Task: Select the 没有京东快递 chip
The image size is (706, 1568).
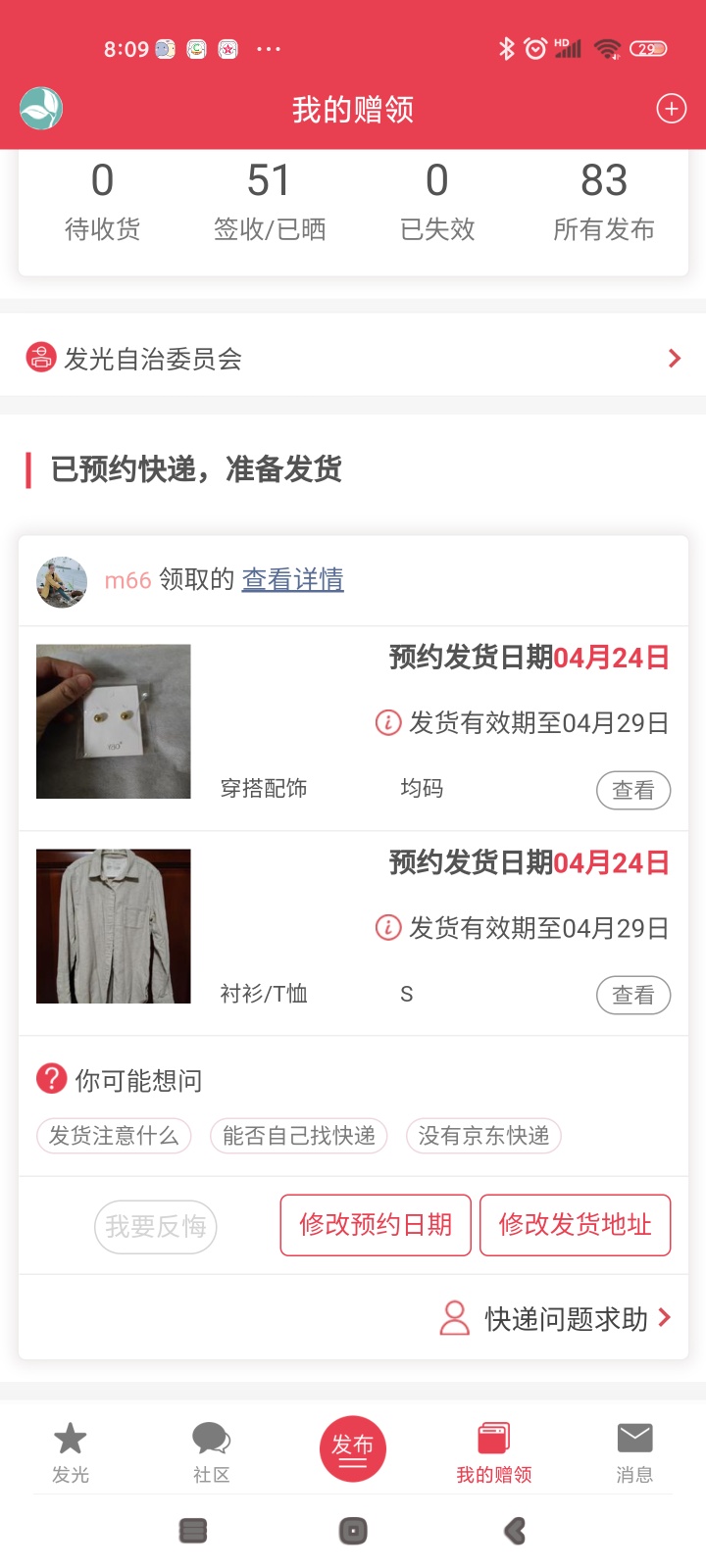Action: click(483, 1136)
